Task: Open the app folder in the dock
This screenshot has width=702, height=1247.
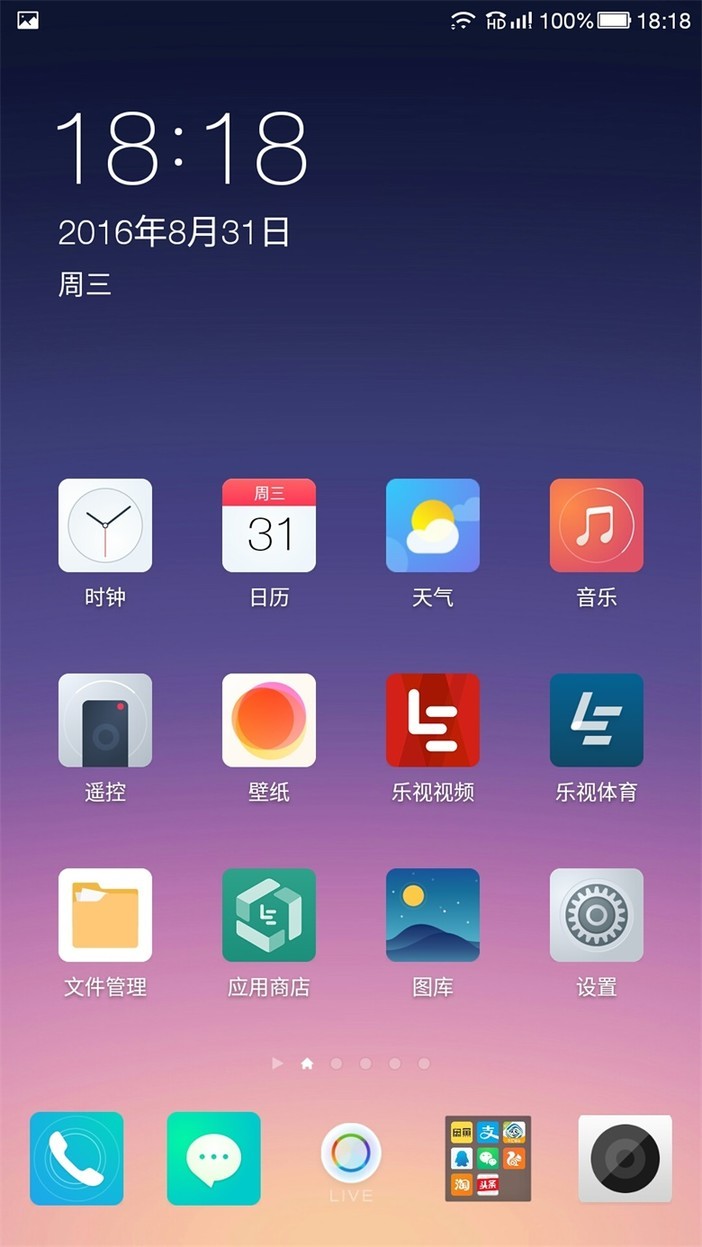Action: [488, 1158]
